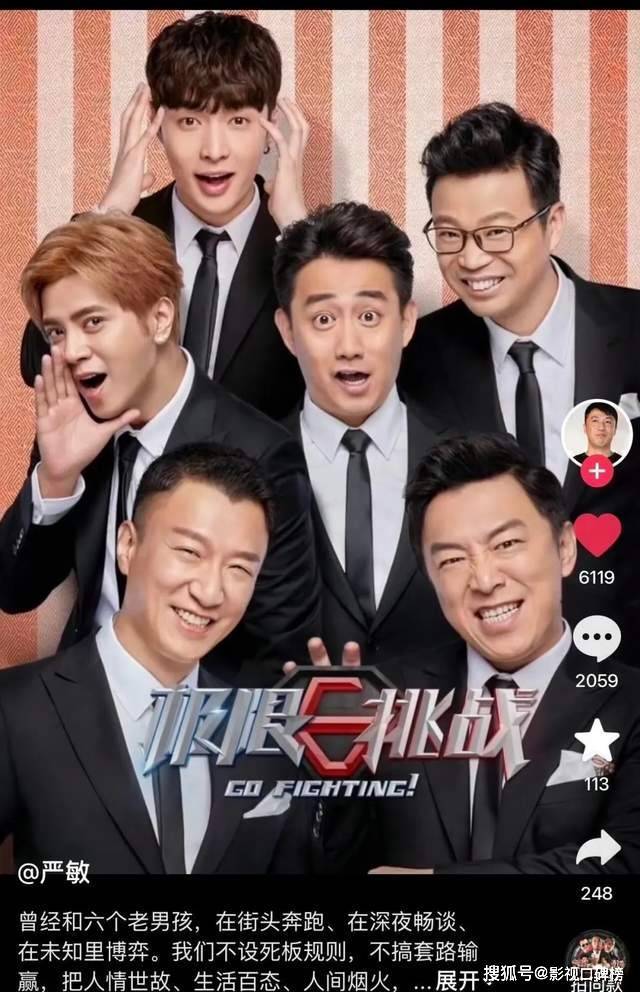Add the video to favorites with the star
The height and width of the screenshot is (992, 640).
596,741
